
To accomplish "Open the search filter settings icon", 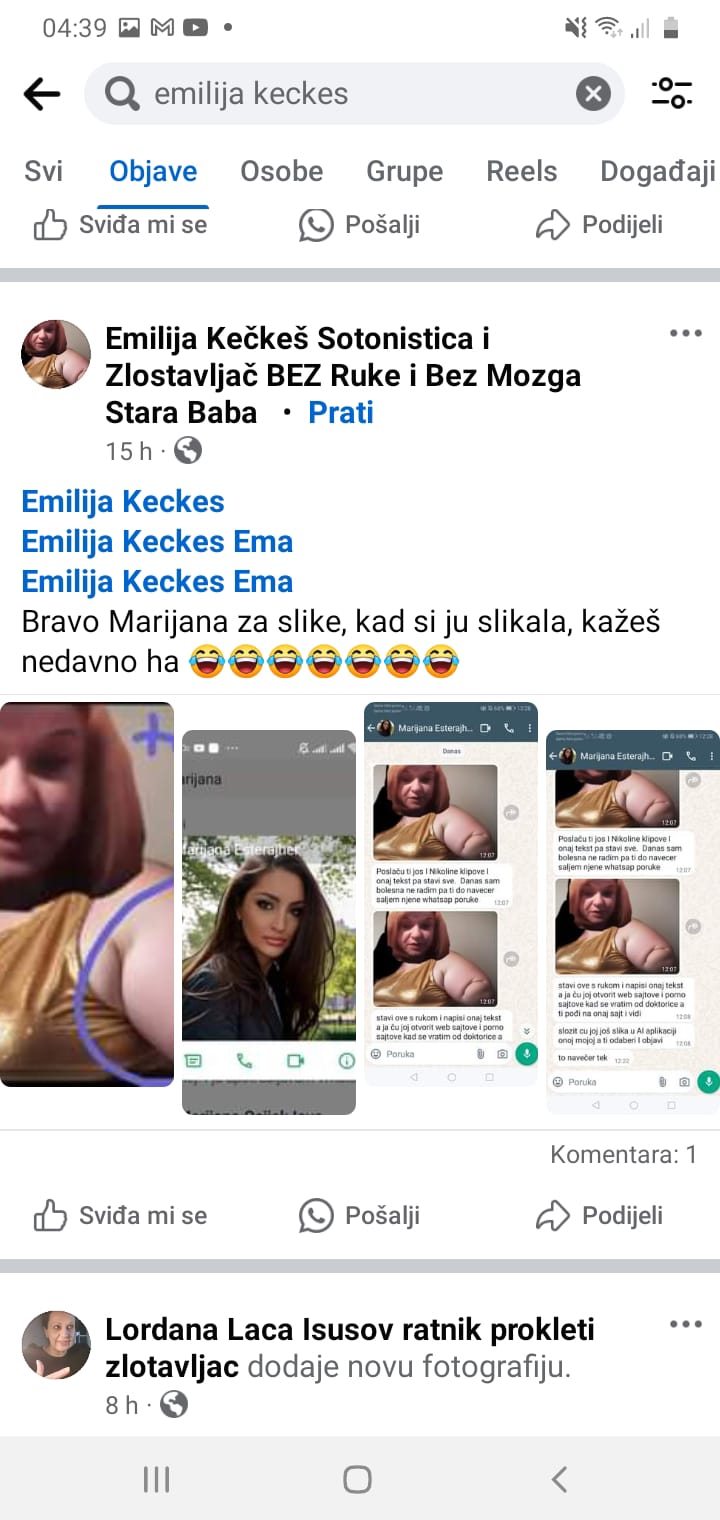I will tap(671, 94).
